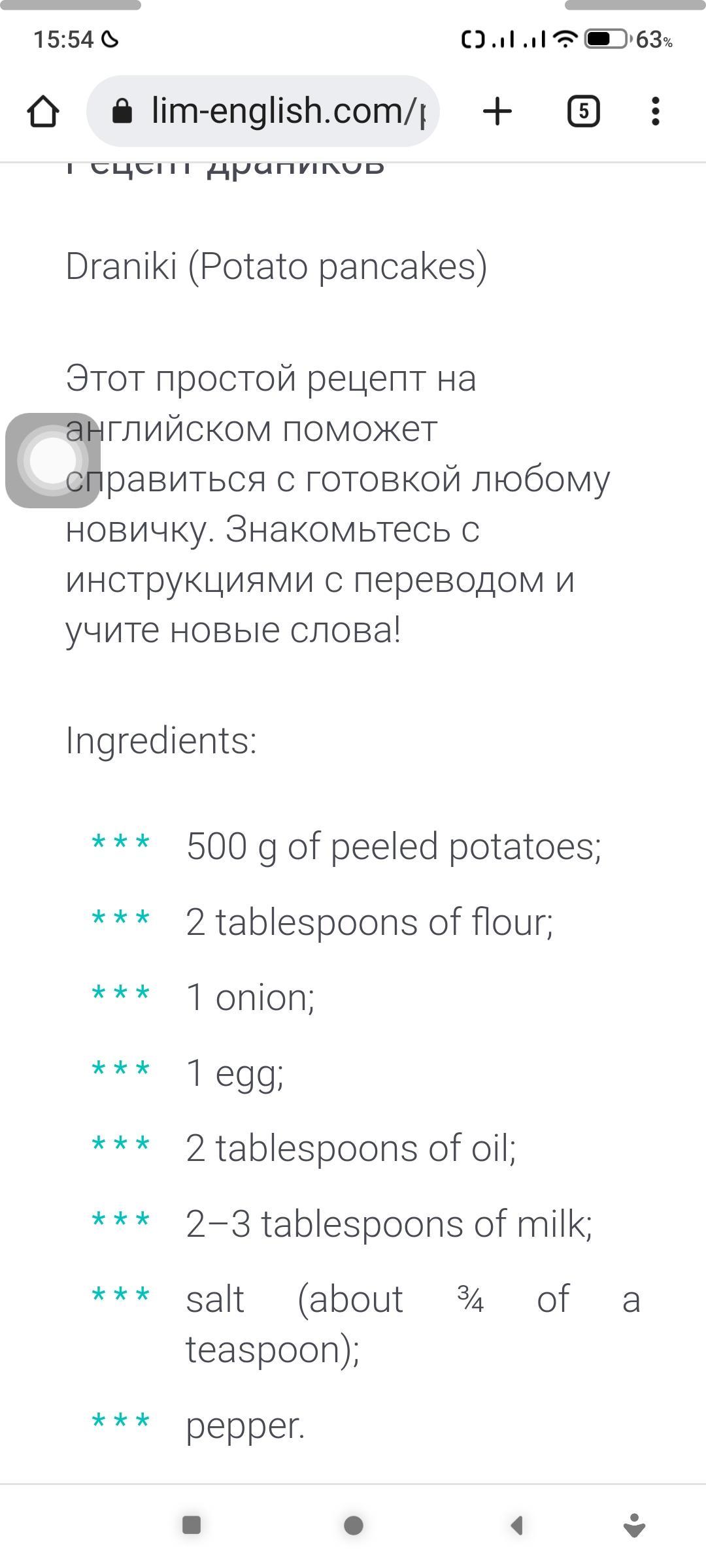Viewport: 706px width, 1568px height.
Task: Tap the floating assistive touch button
Action: click(52, 461)
